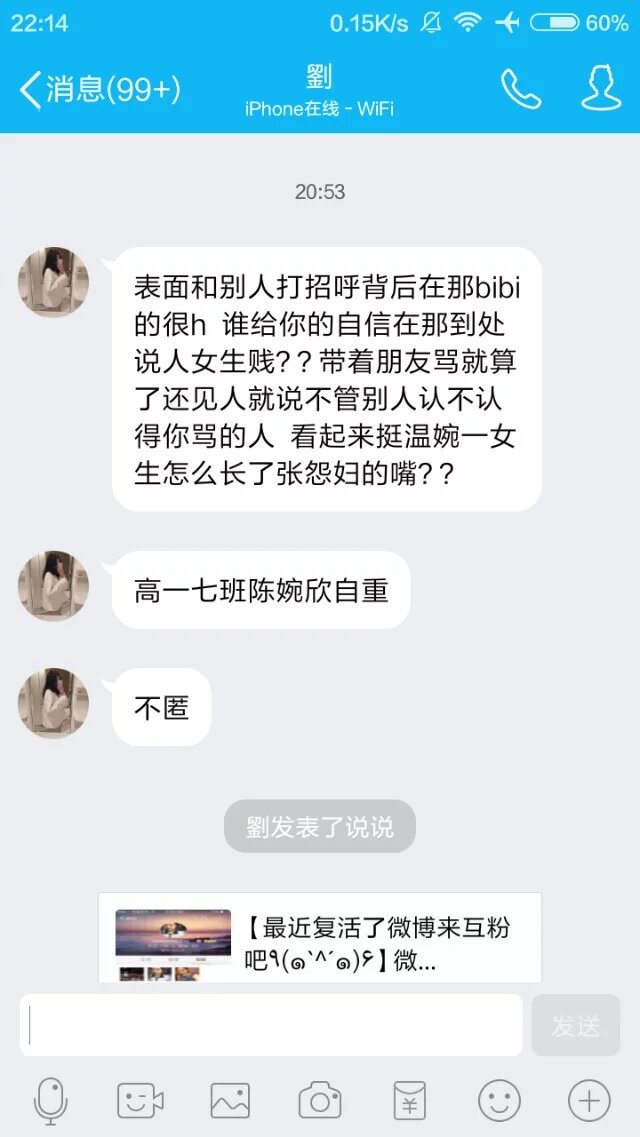Tap the message text input field

click(x=271, y=1025)
